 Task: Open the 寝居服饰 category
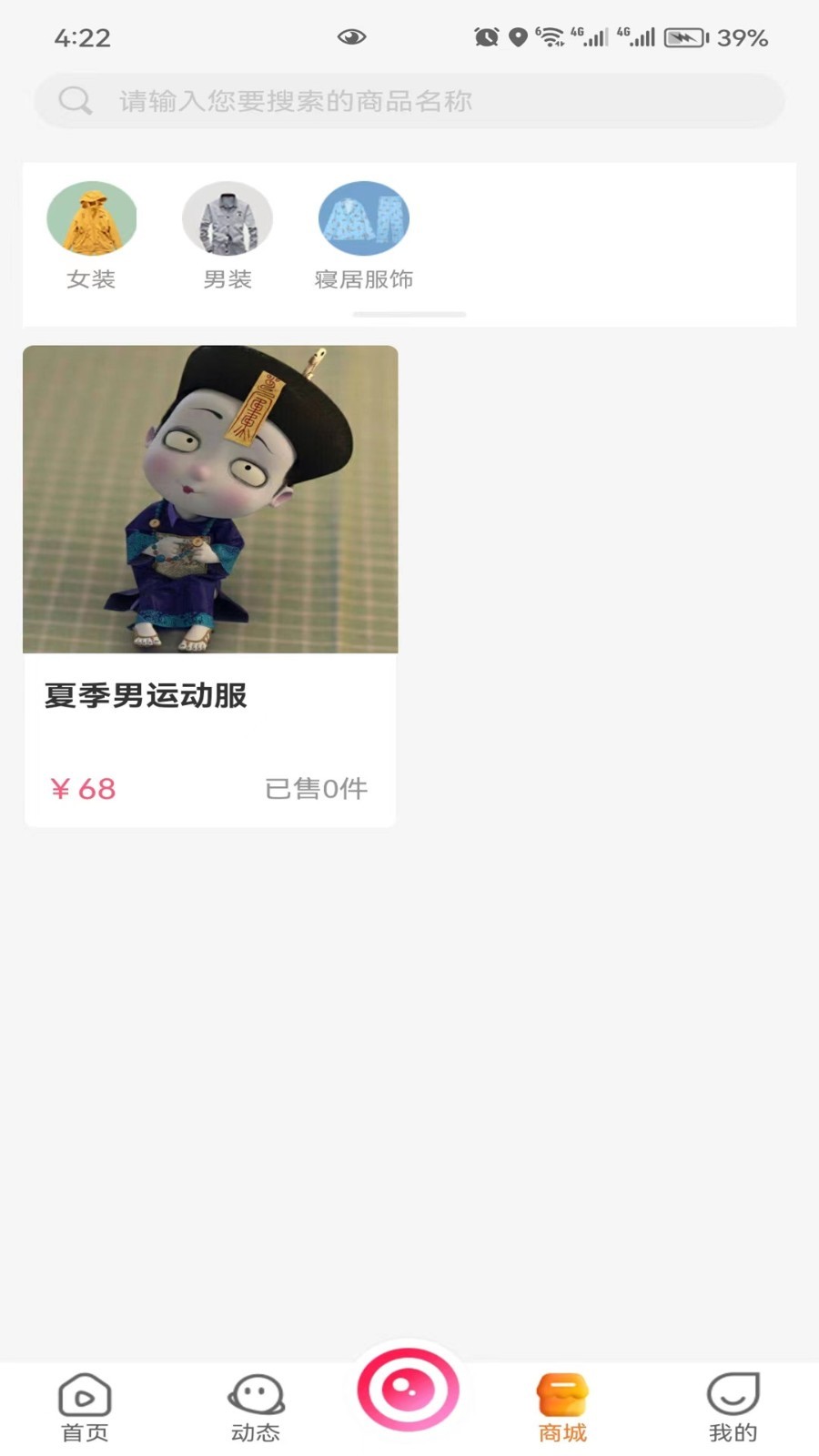pos(364,236)
